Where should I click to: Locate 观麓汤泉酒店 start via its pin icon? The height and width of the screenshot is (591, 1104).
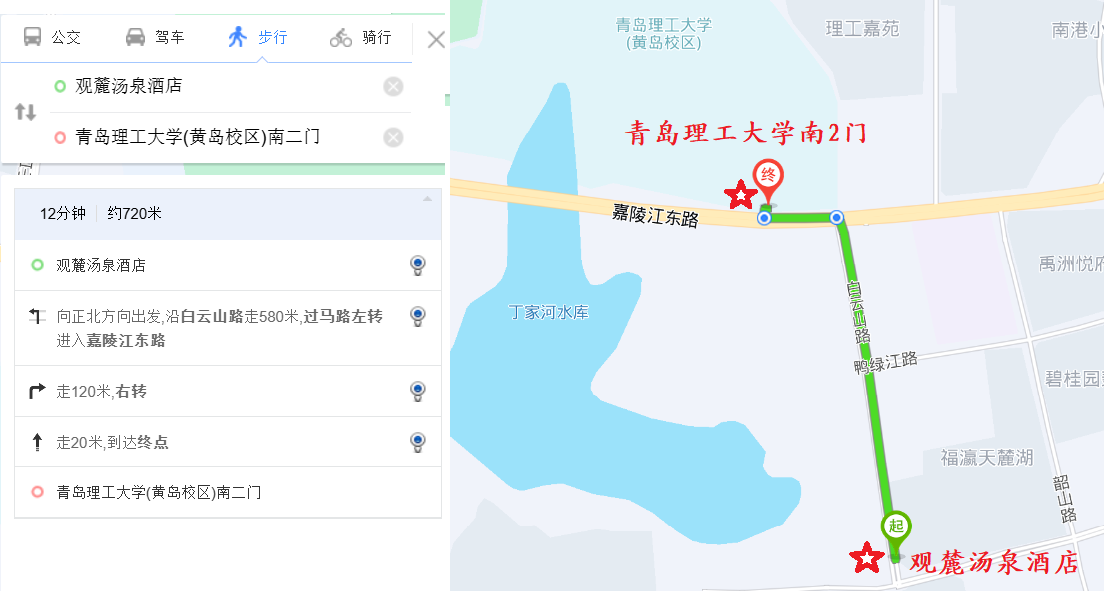click(x=418, y=265)
